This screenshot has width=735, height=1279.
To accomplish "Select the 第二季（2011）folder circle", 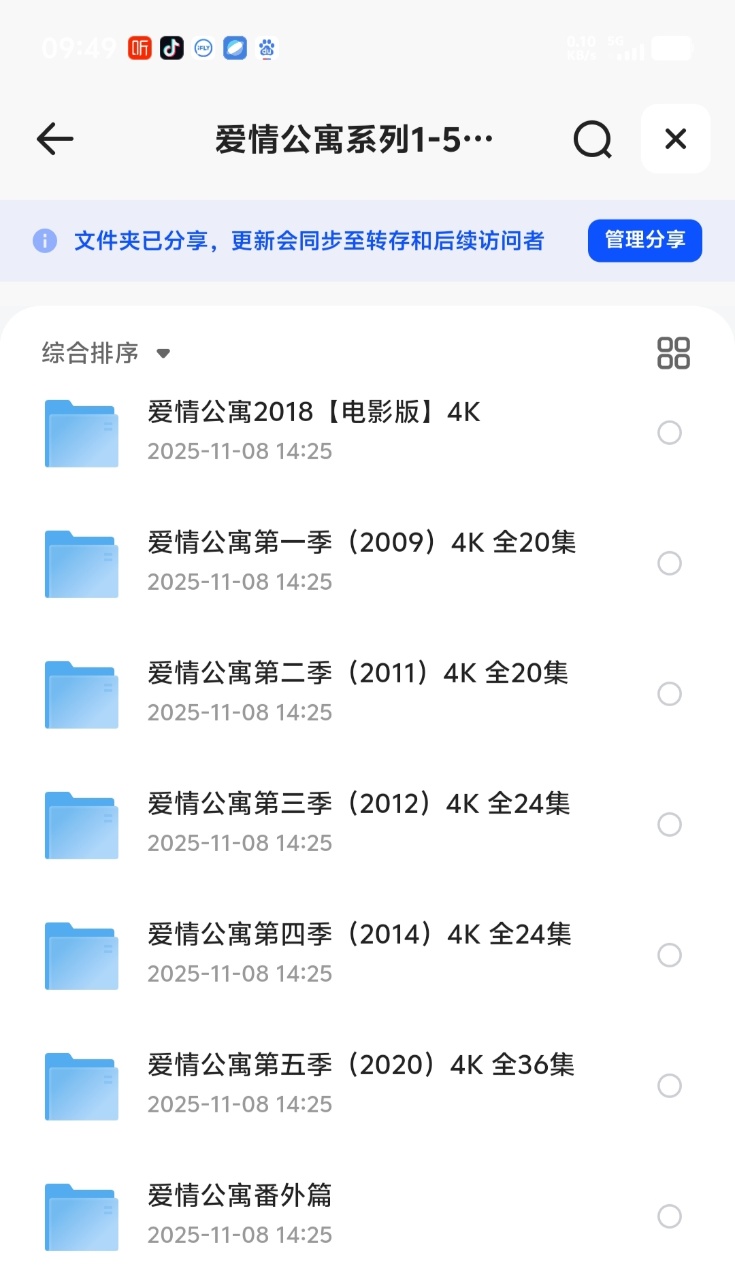I will [x=669, y=694].
